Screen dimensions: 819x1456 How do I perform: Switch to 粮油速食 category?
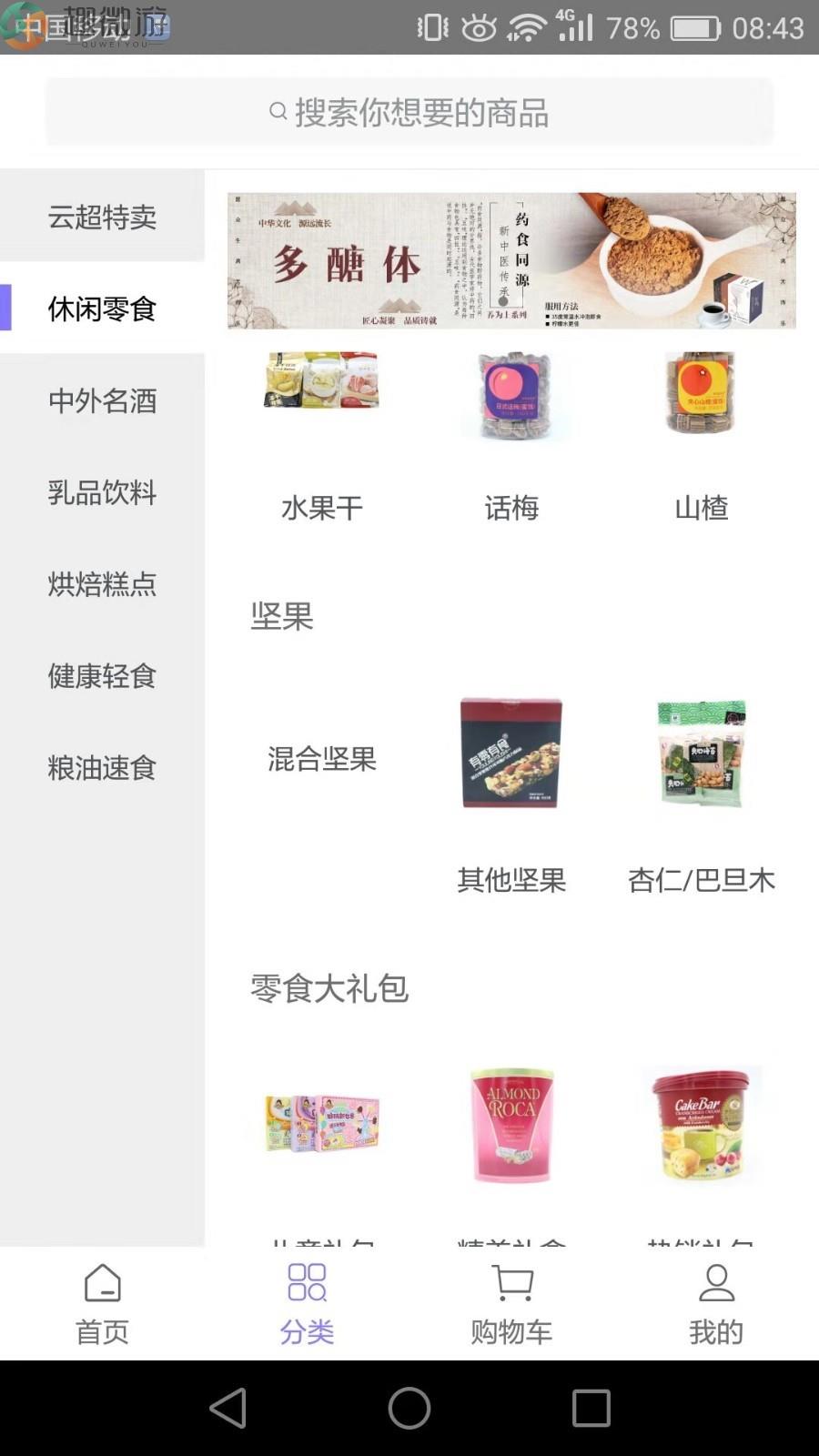102,768
